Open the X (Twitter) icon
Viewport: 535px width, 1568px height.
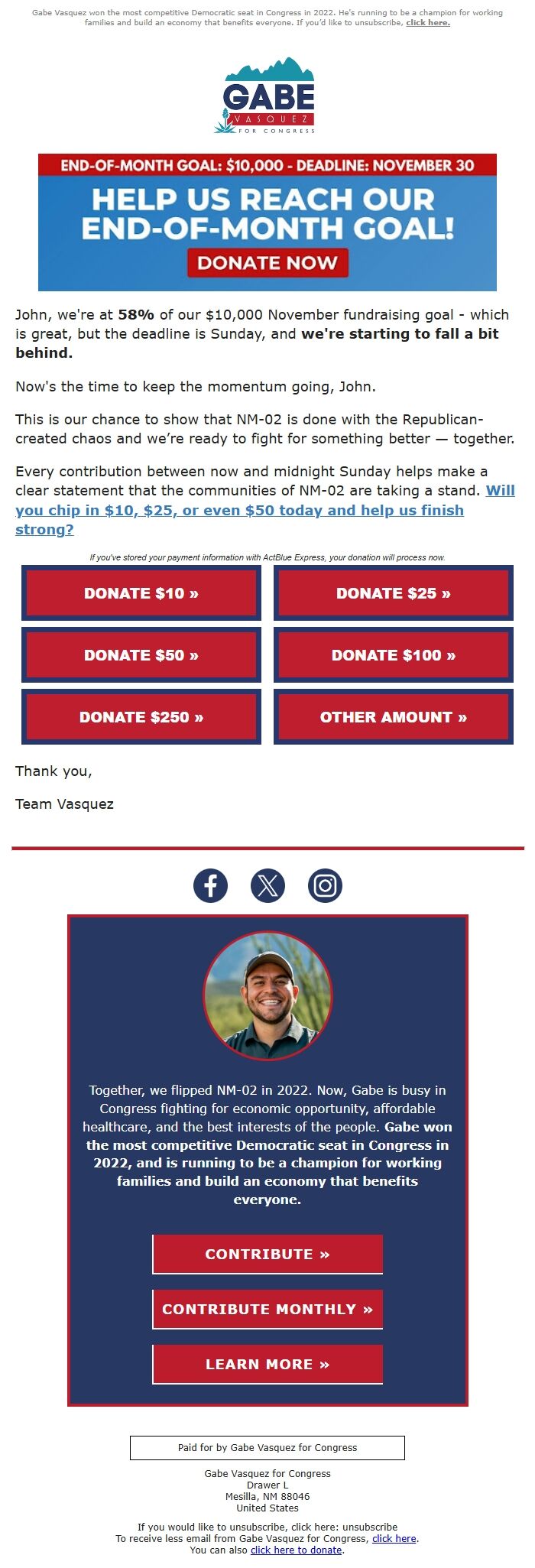[x=267, y=886]
